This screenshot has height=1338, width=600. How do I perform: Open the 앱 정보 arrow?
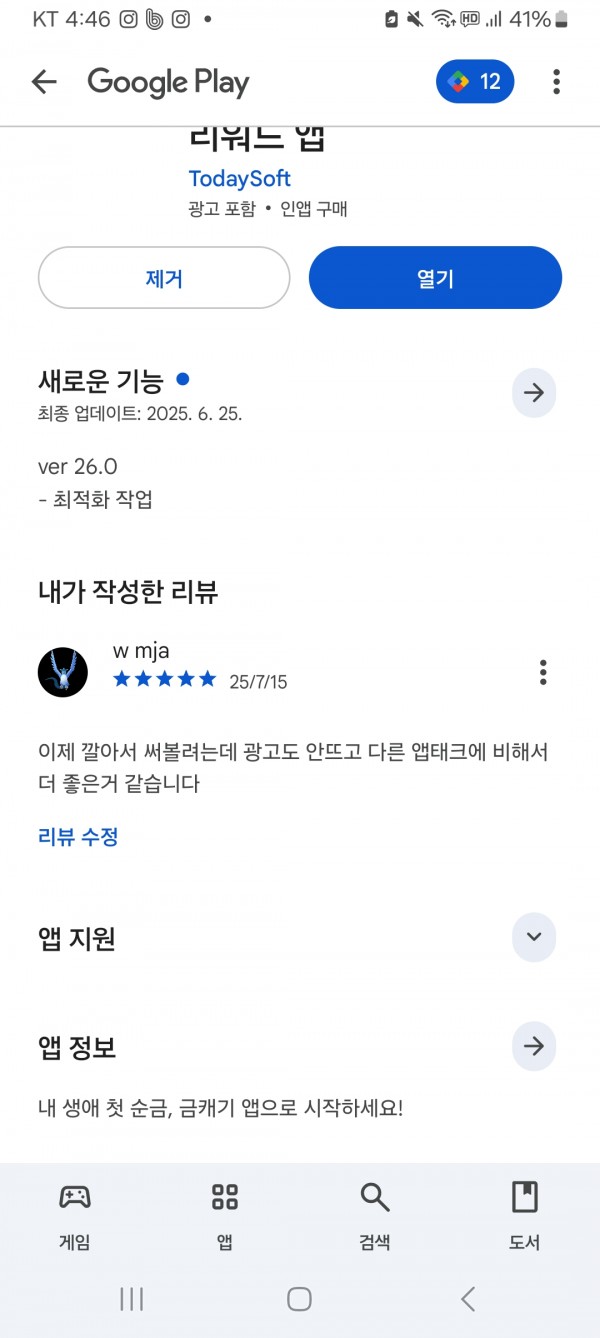tap(534, 1046)
